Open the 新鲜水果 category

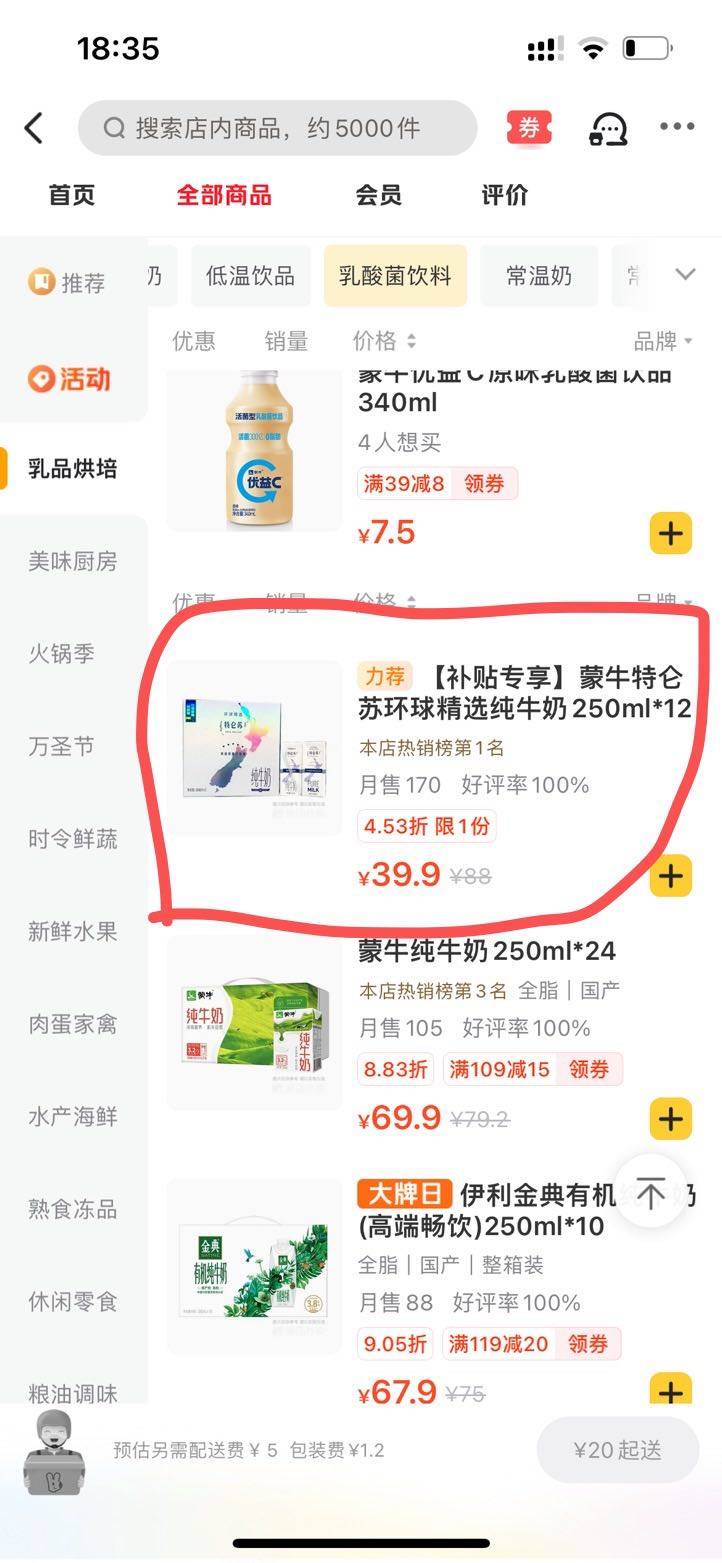coord(73,931)
